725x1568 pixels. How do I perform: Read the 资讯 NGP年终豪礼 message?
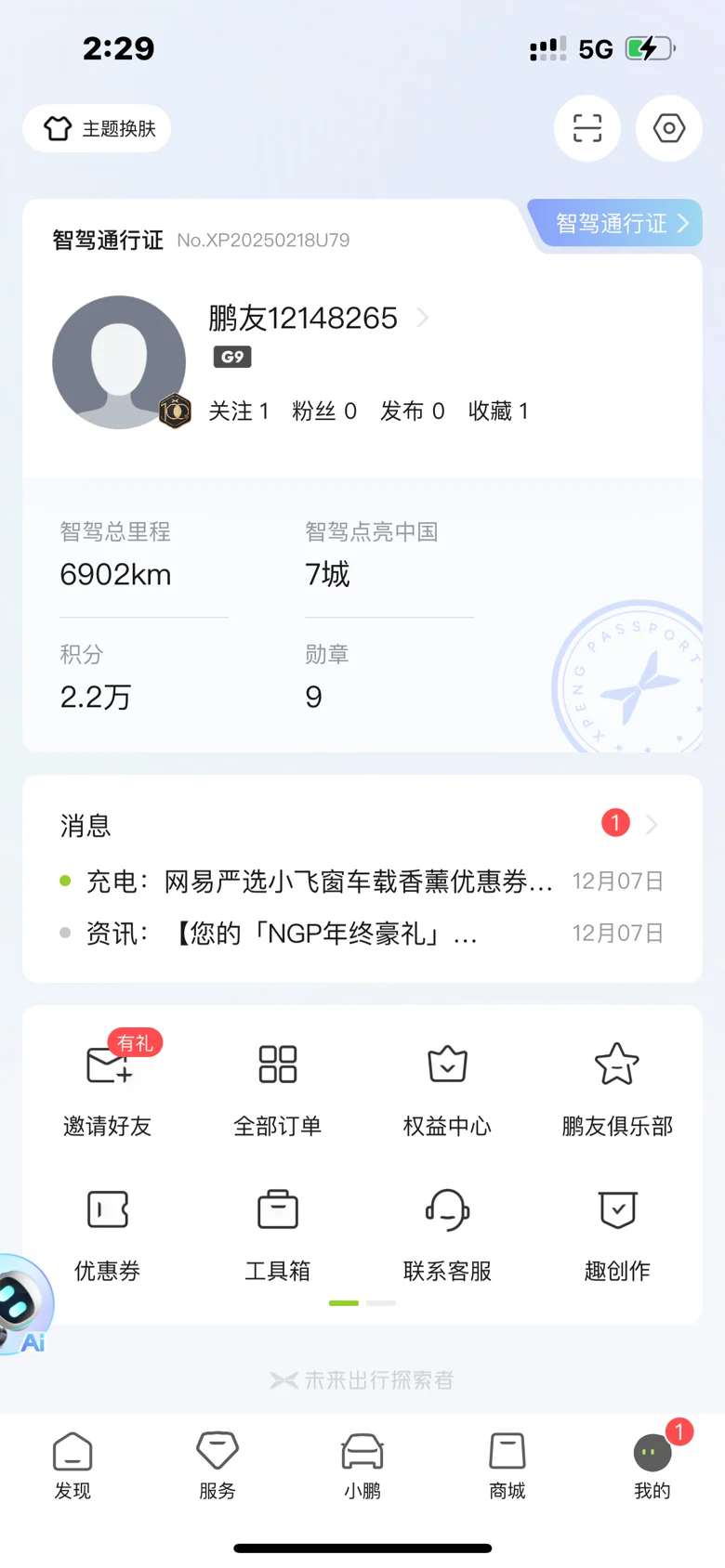pos(282,933)
